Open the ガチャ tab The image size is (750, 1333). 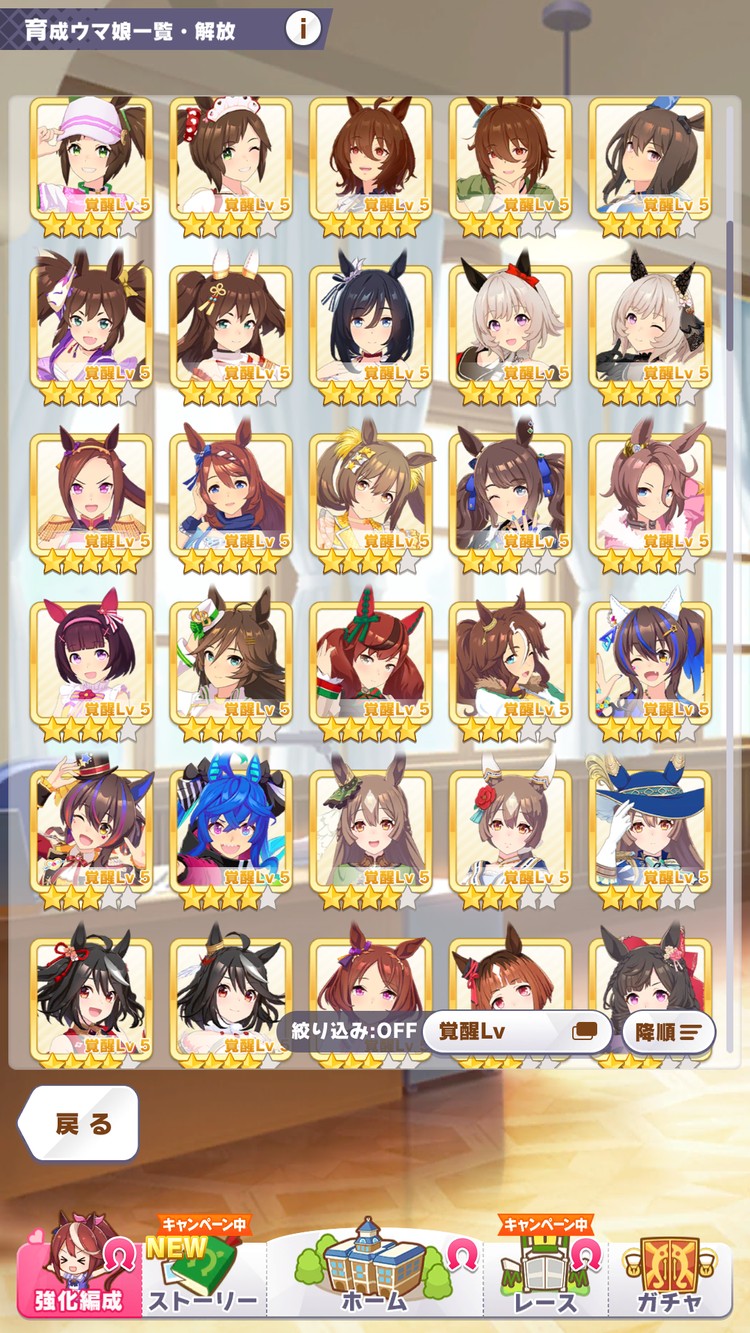[670, 1271]
